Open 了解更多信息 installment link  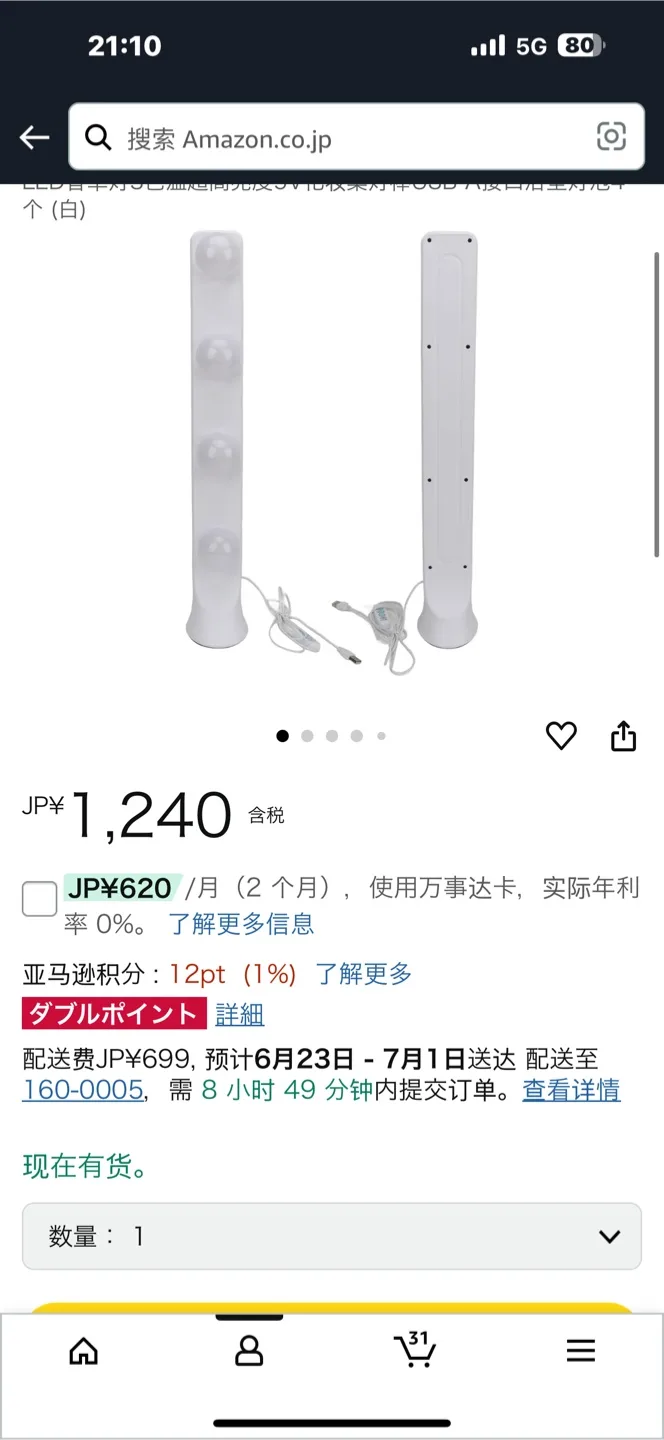pyautogui.click(x=241, y=923)
